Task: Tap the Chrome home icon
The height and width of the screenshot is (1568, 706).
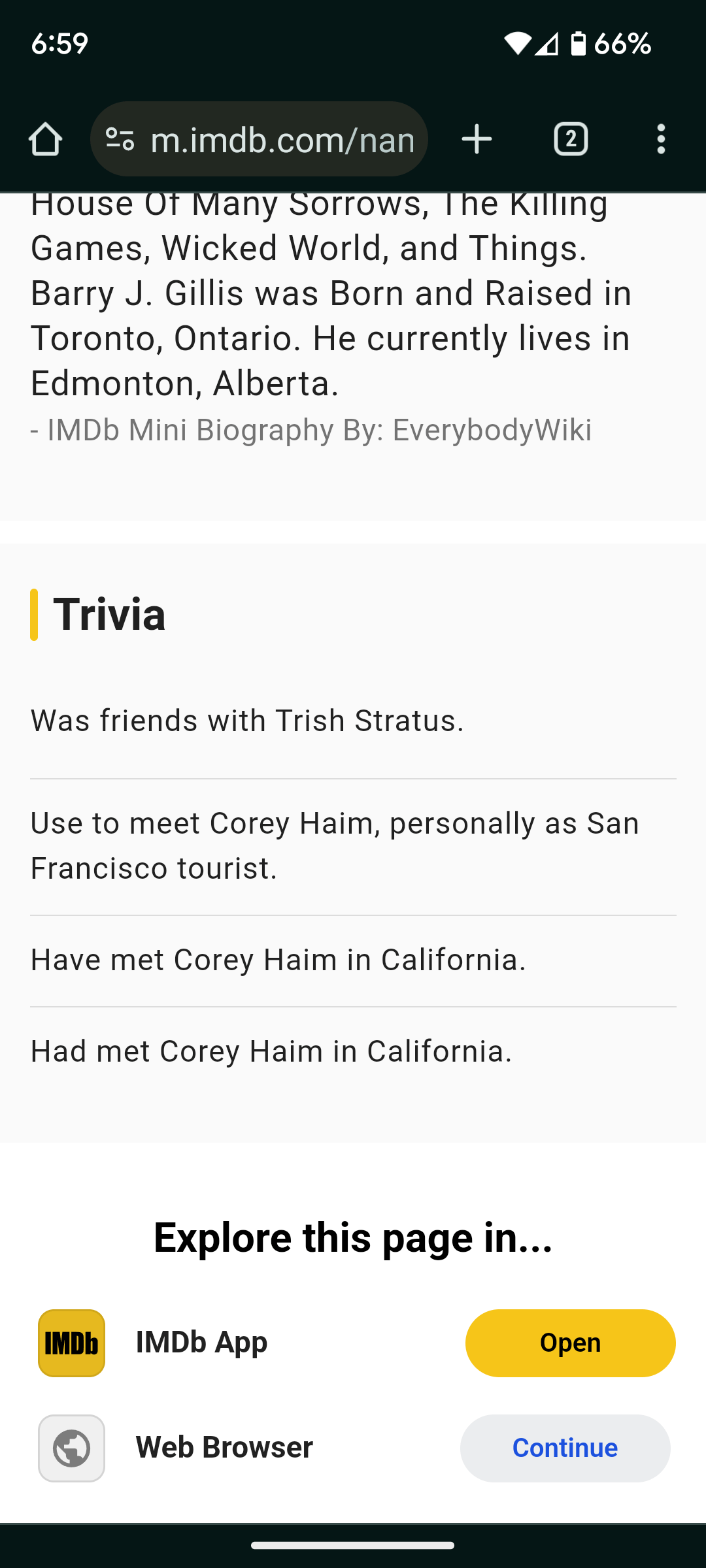Action: point(46,139)
